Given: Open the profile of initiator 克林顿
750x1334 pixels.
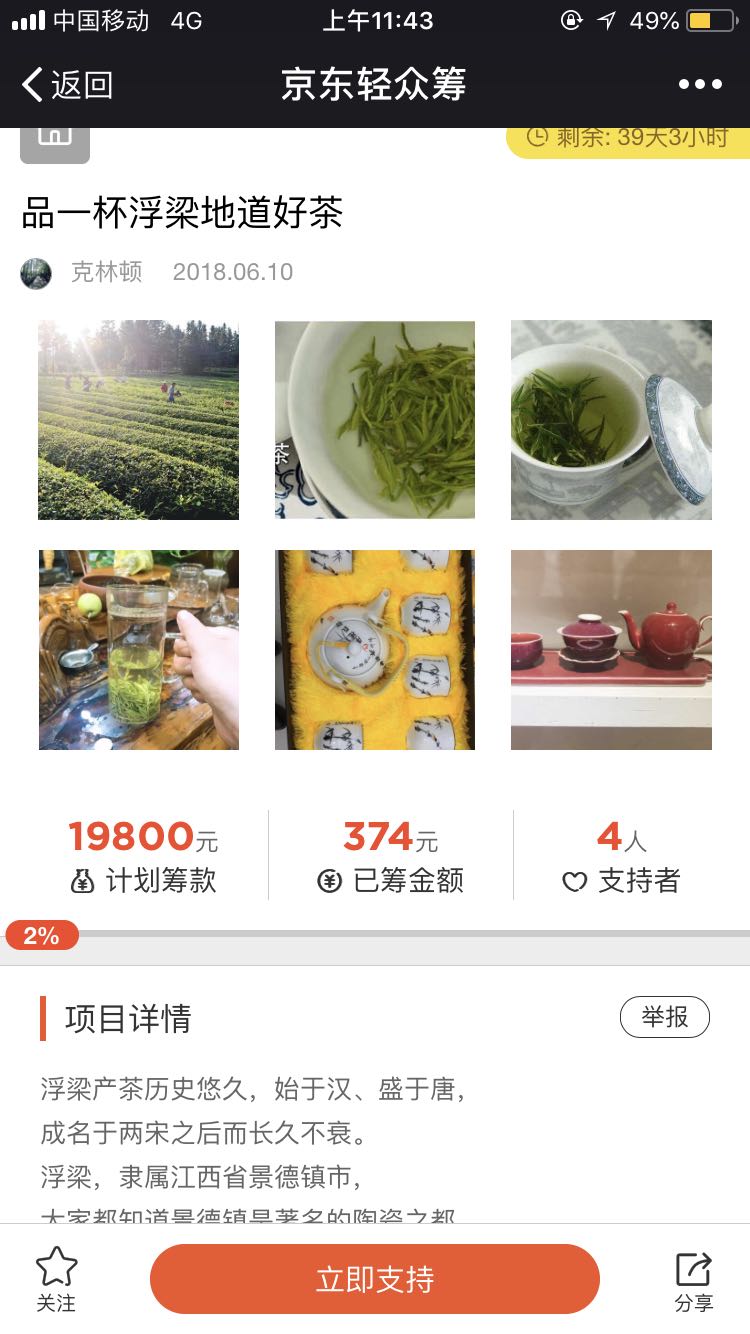Looking at the screenshot, I should (105, 272).
